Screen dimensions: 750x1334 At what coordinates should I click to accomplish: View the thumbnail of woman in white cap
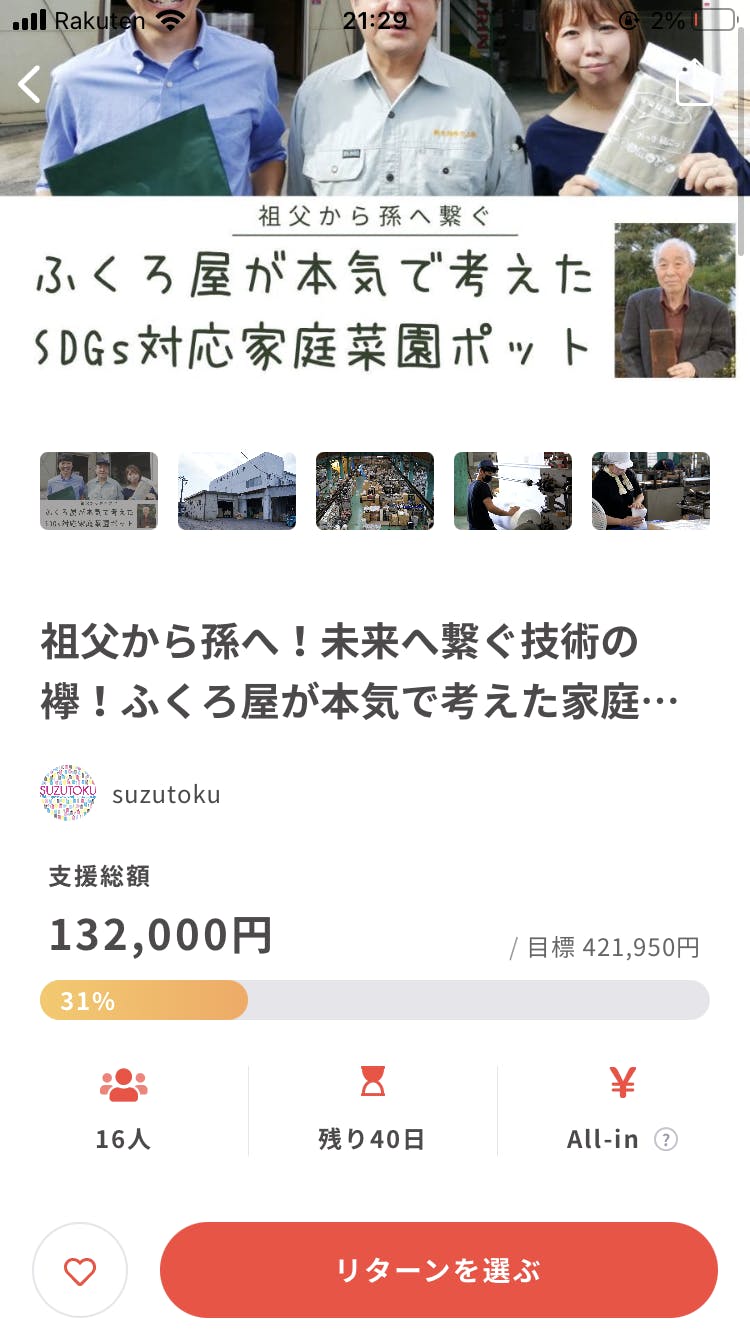tap(650, 490)
